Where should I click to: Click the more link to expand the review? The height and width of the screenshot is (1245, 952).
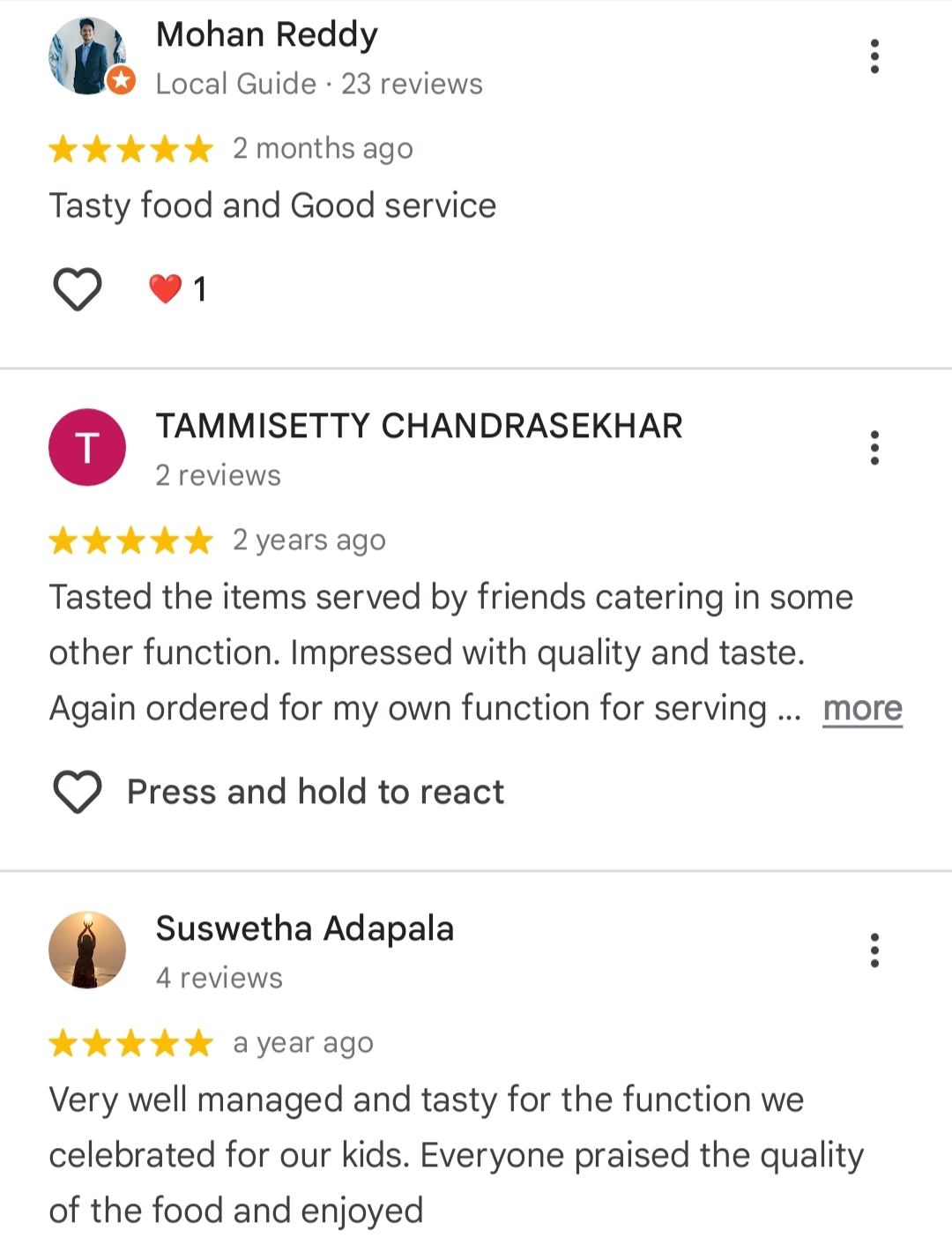point(862,708)
